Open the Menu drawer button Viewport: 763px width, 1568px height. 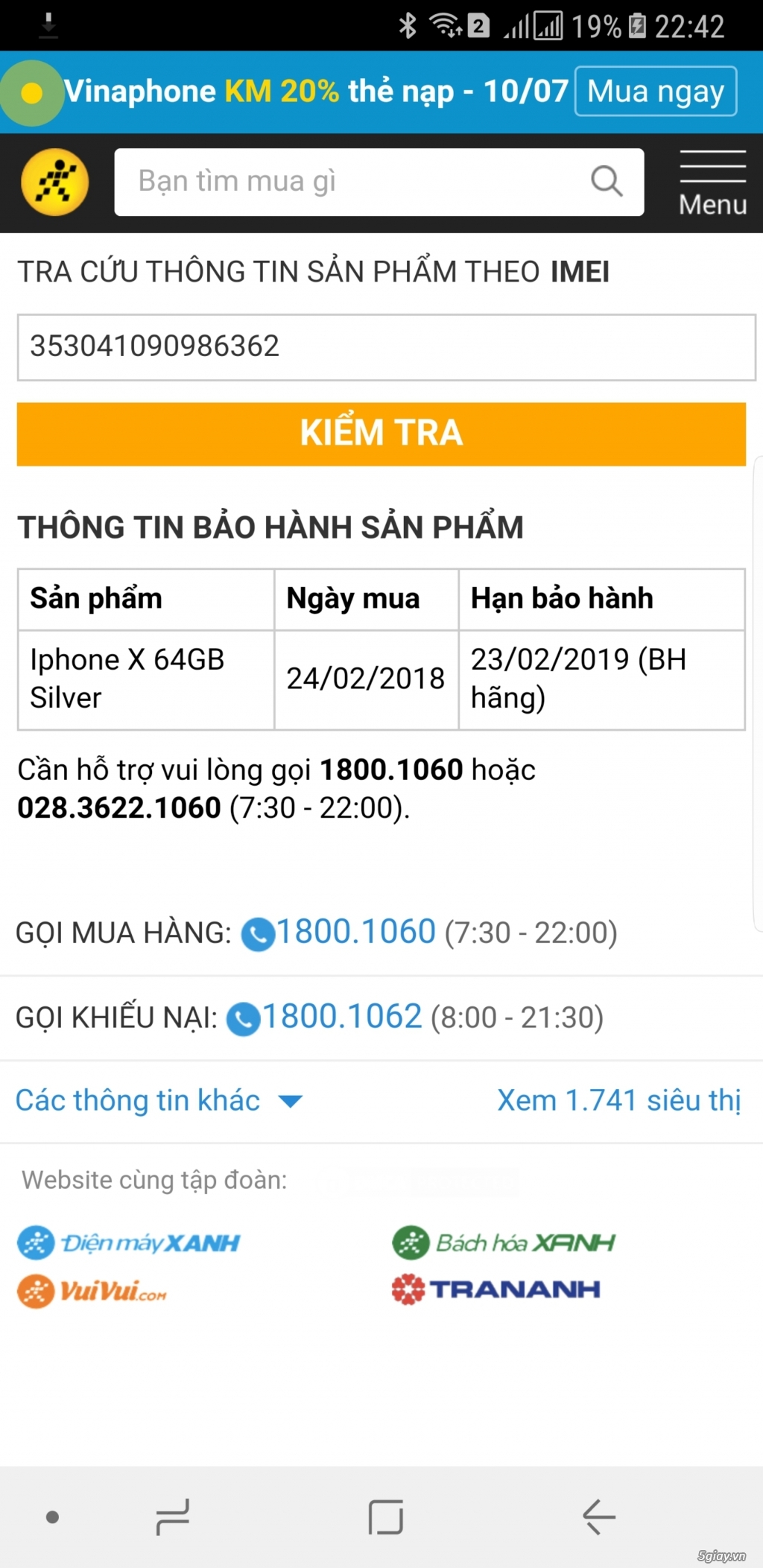pos(712,183)
